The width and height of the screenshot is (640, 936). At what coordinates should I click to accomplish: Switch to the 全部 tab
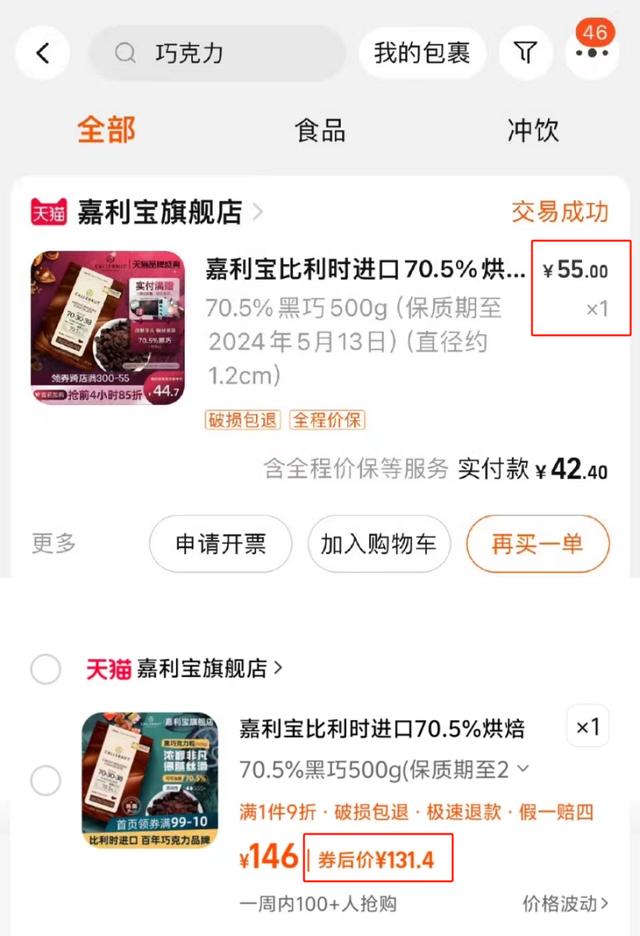click(106, 130)
